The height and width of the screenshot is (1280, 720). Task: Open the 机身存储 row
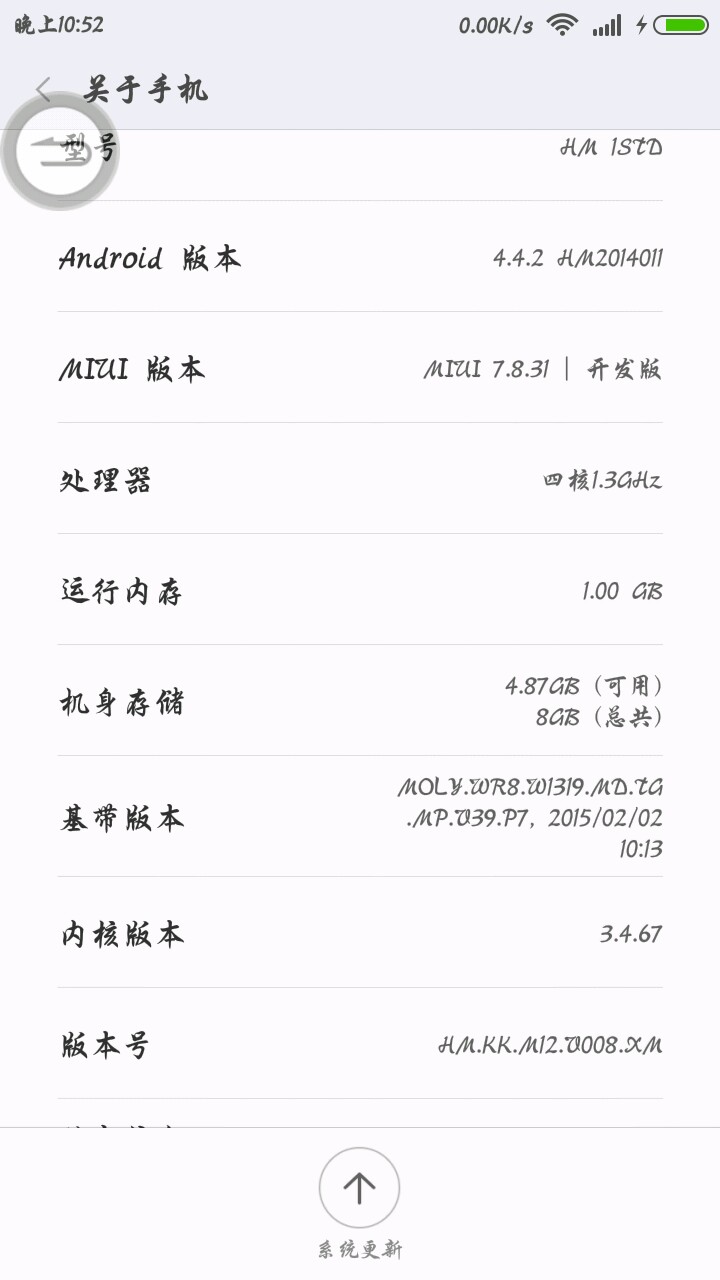(x=360, y=701)
